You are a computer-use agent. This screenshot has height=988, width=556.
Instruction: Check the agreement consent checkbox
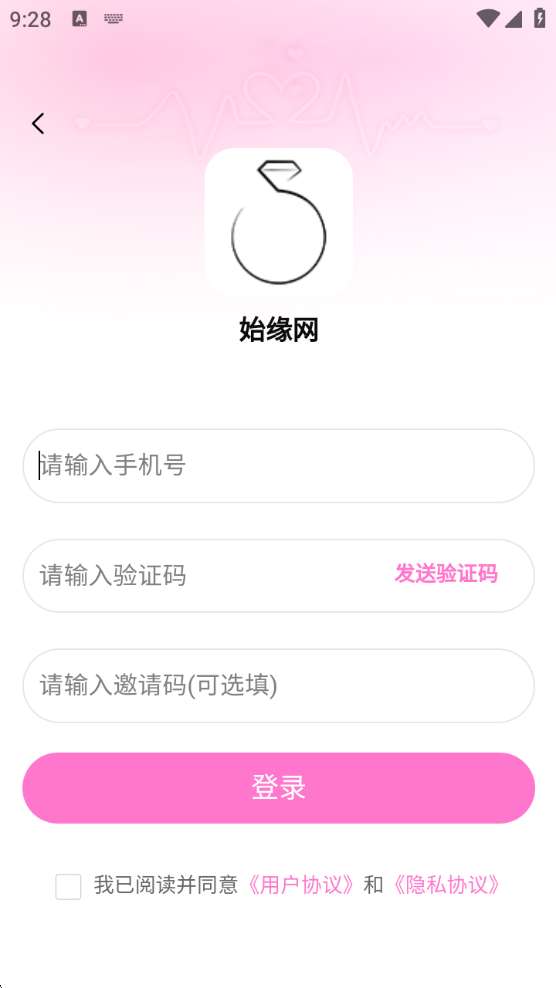pyautogui.click(x=68, y=887)
